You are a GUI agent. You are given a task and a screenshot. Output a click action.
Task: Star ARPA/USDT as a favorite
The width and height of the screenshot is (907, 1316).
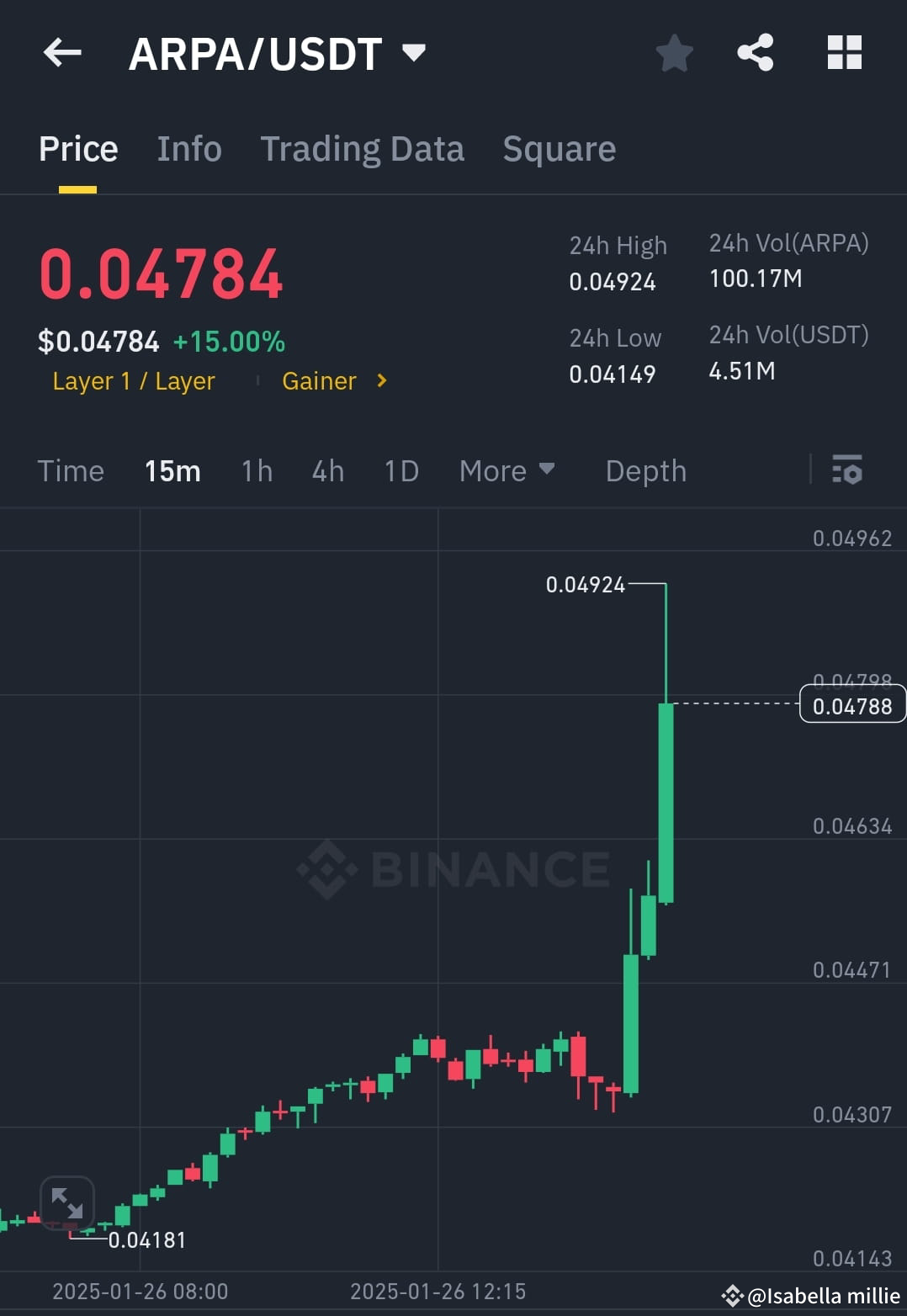[674, 52]
